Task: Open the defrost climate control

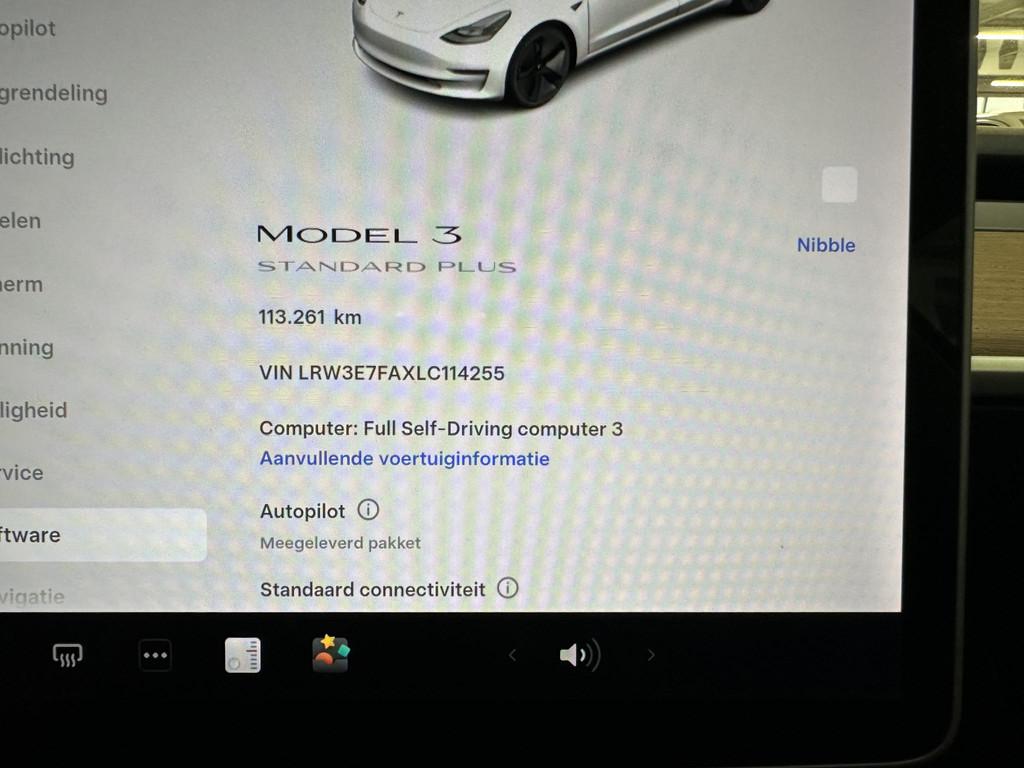Action: (x=67, y=656)
